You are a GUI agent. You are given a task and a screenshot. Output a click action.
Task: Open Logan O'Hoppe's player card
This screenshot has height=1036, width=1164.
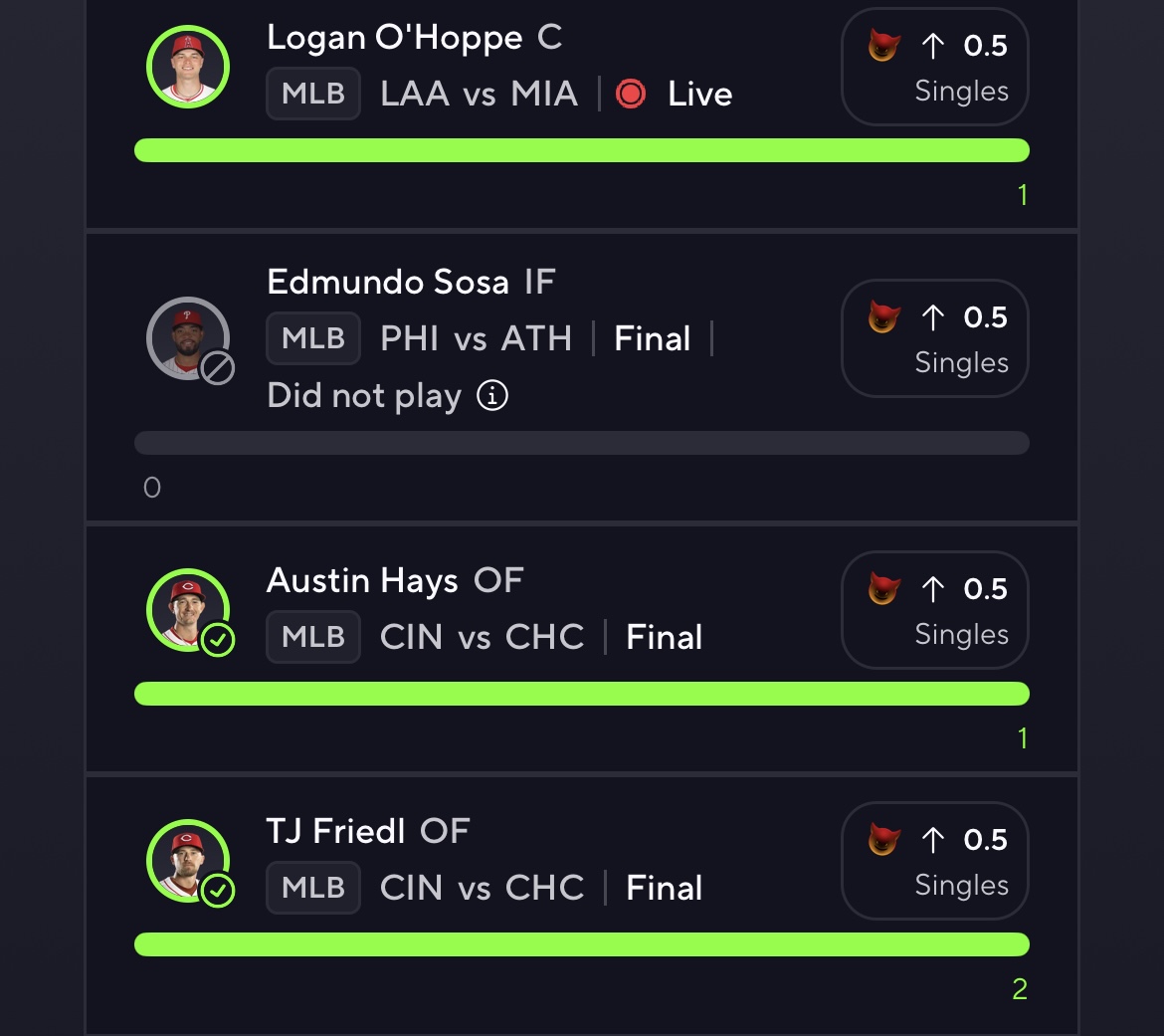188,67
